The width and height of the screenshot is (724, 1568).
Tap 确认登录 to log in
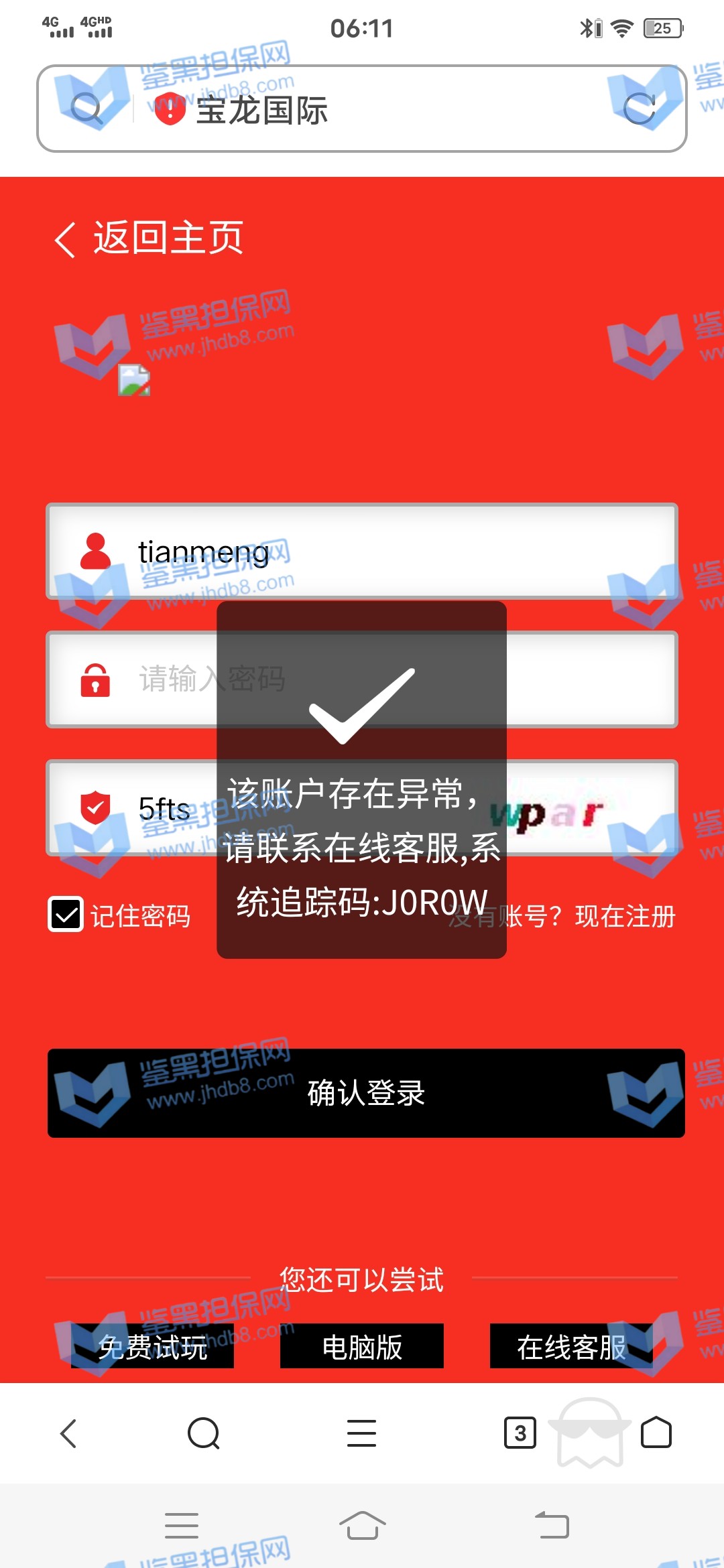point(366,1093)
